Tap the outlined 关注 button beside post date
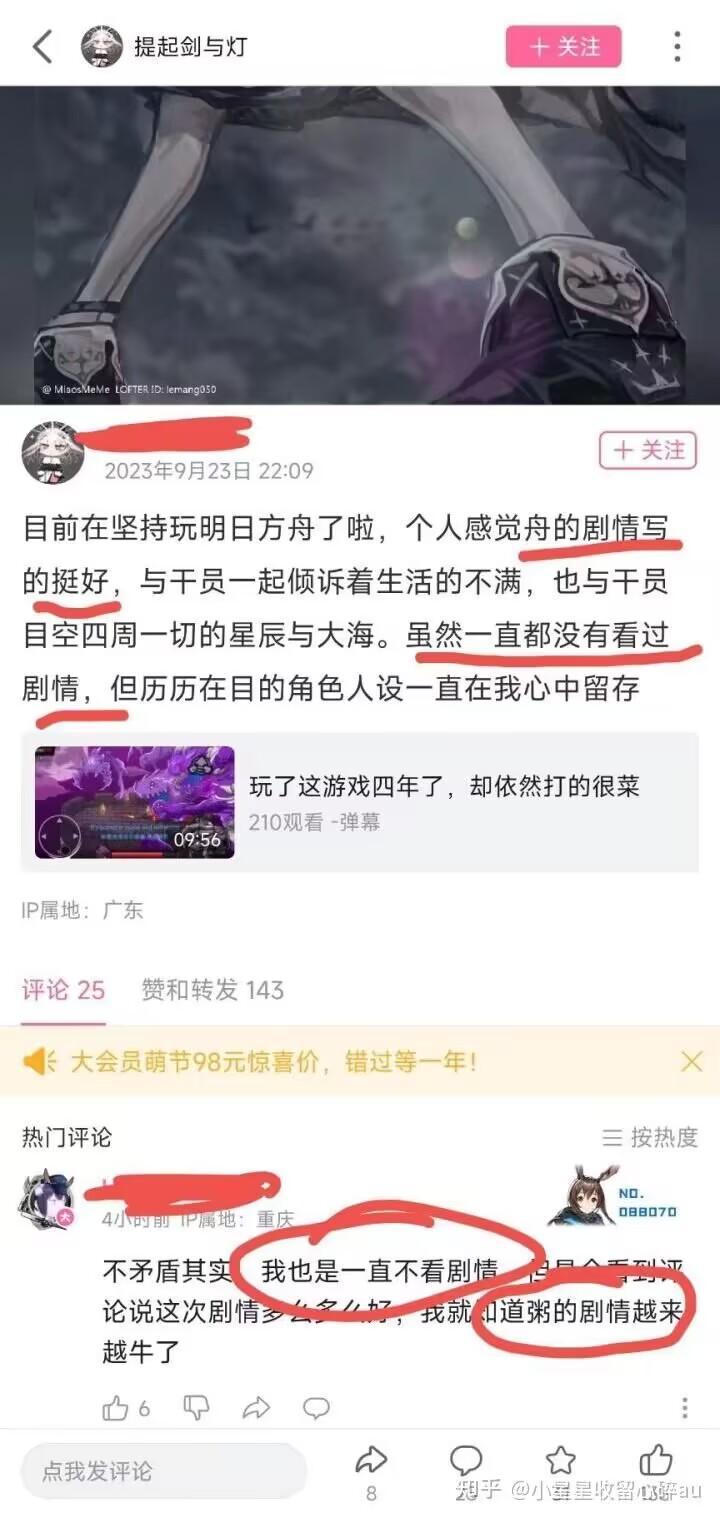Viewport: 720px width, 1520px height. [x=647, y=450]
